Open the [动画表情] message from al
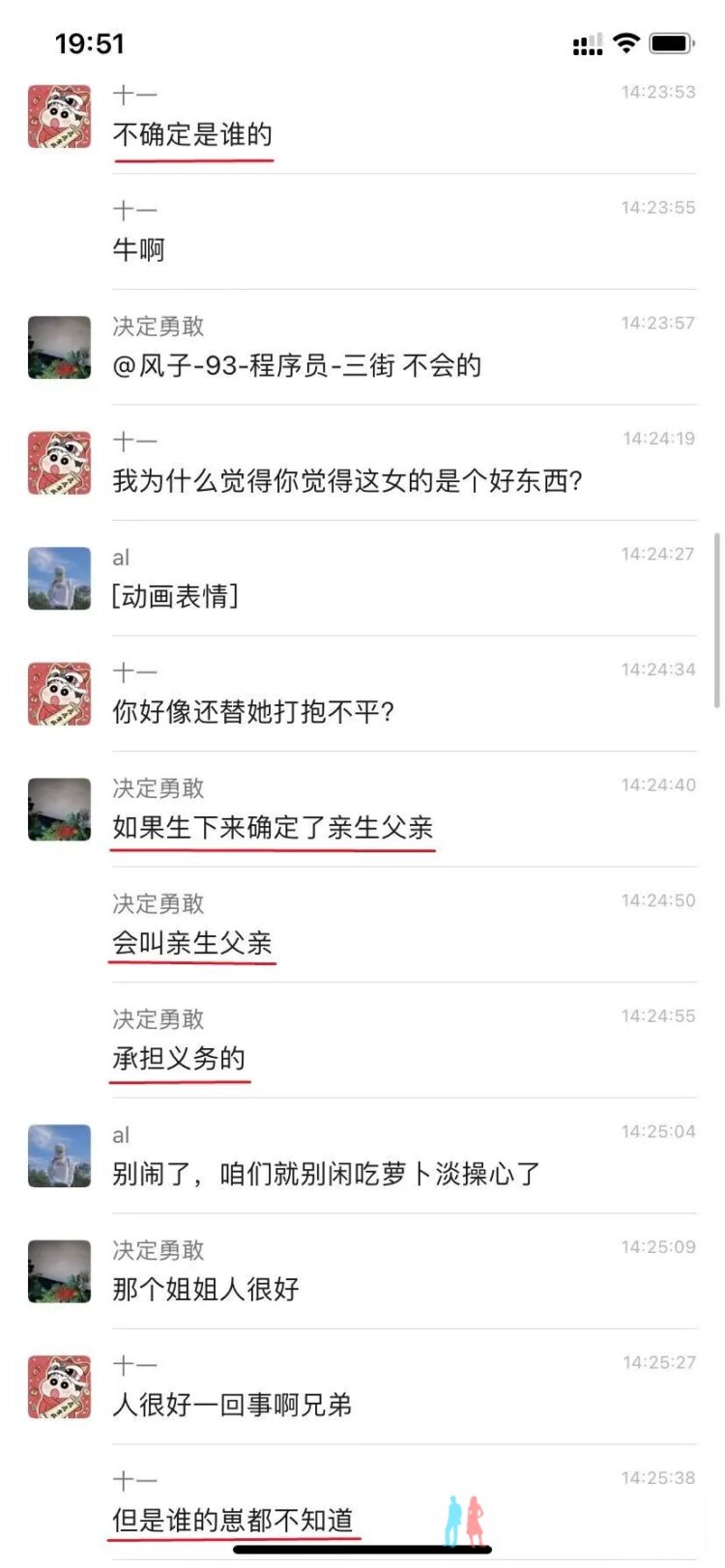Image resolution: width=725 pixels, height=1568 pixels. [x=175, y=596]
